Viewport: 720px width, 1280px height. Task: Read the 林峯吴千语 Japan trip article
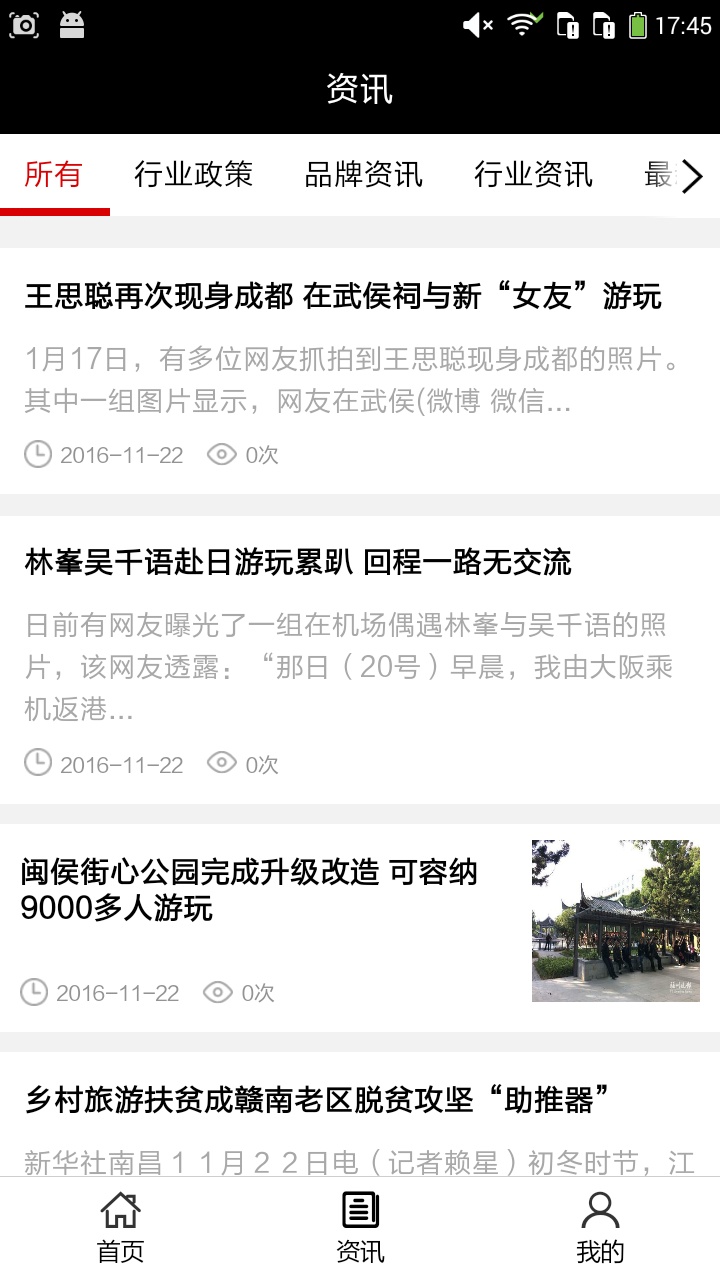tap(298, 563)
